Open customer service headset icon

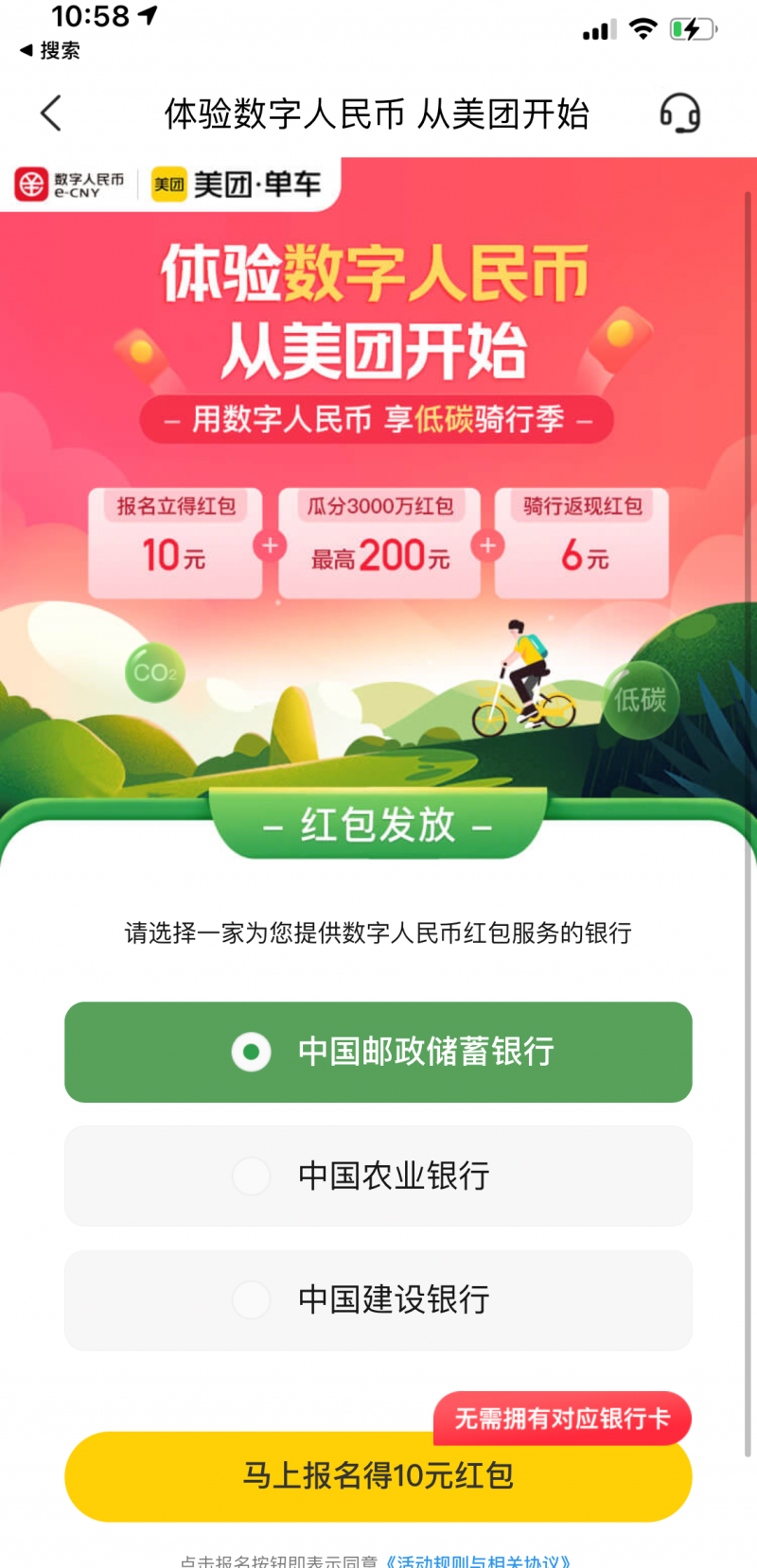pos(679,113)
